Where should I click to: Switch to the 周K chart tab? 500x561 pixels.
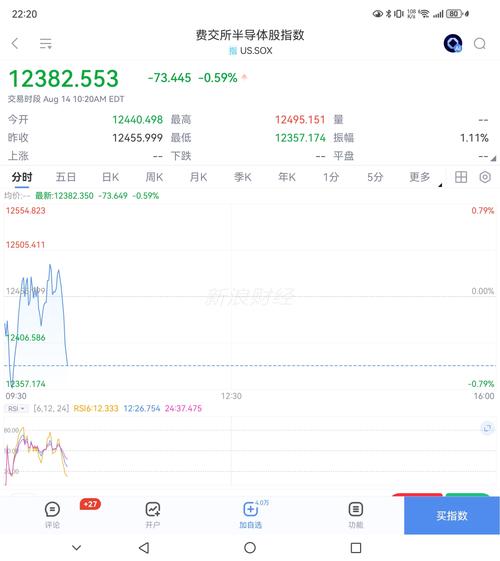(x=154, y=177)
